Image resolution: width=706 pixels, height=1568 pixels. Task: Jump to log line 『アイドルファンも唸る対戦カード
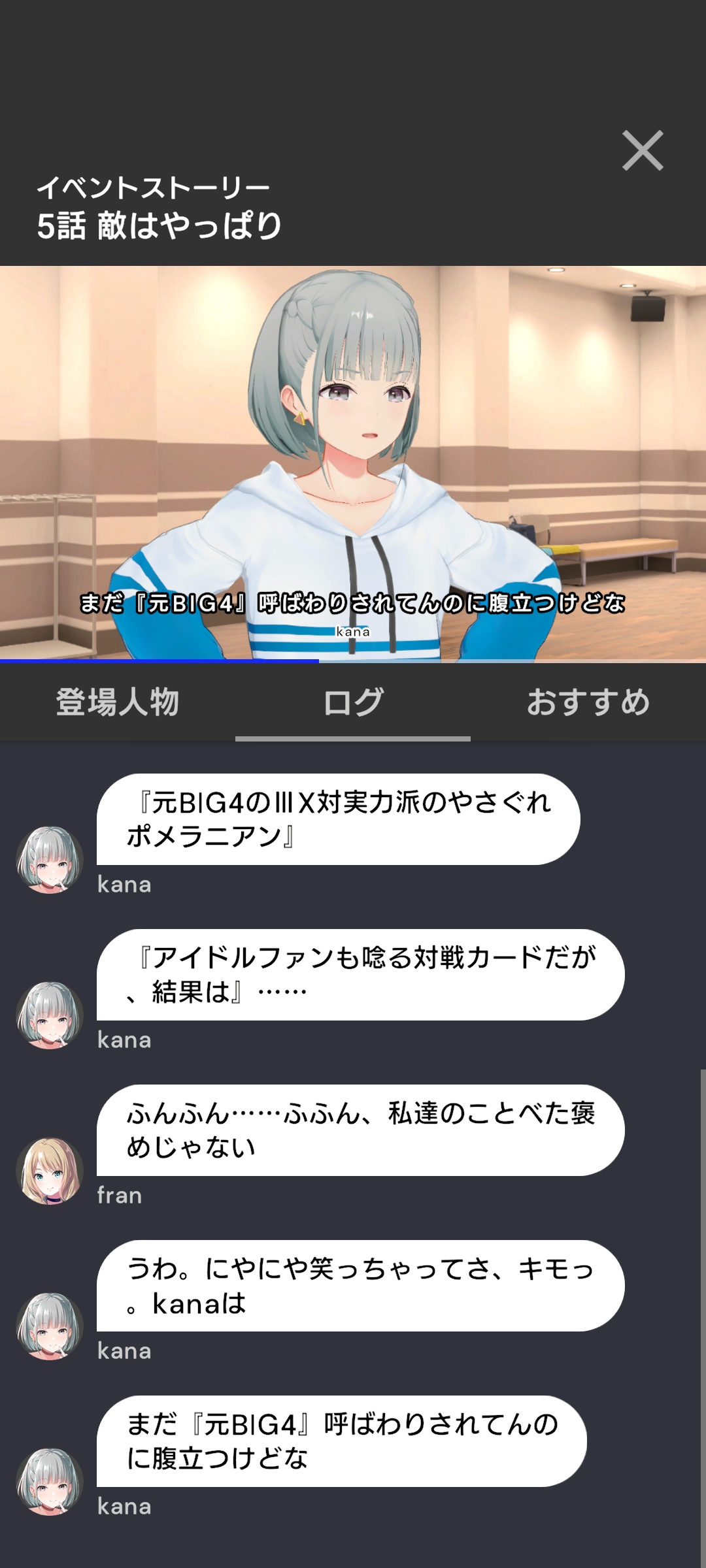(x=360, y=975)
